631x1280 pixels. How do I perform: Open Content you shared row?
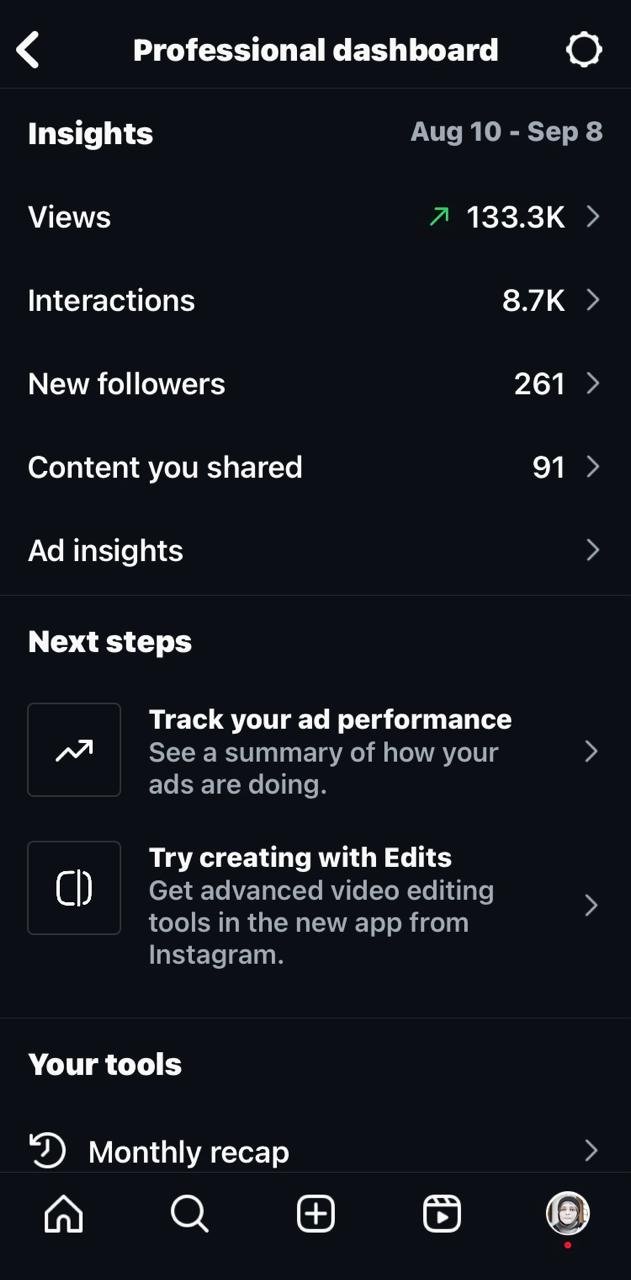coord(315,467)
